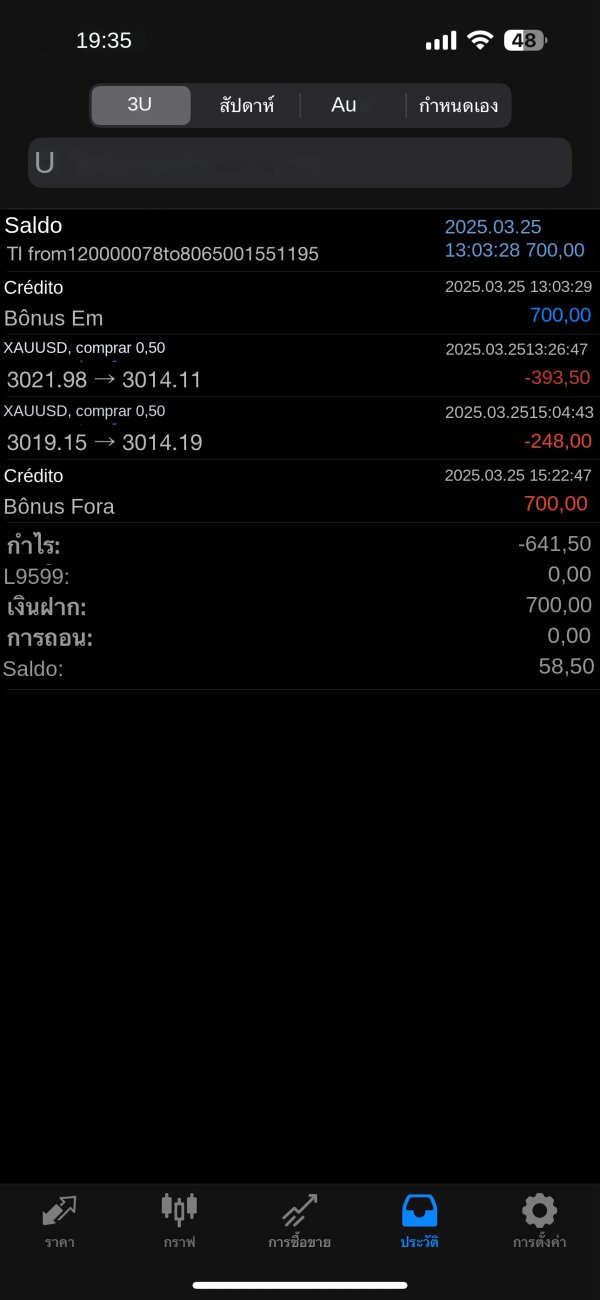Open the Bônus Em credit entry
This screenshot has width=600, height=1300.
tap(300, 303)
